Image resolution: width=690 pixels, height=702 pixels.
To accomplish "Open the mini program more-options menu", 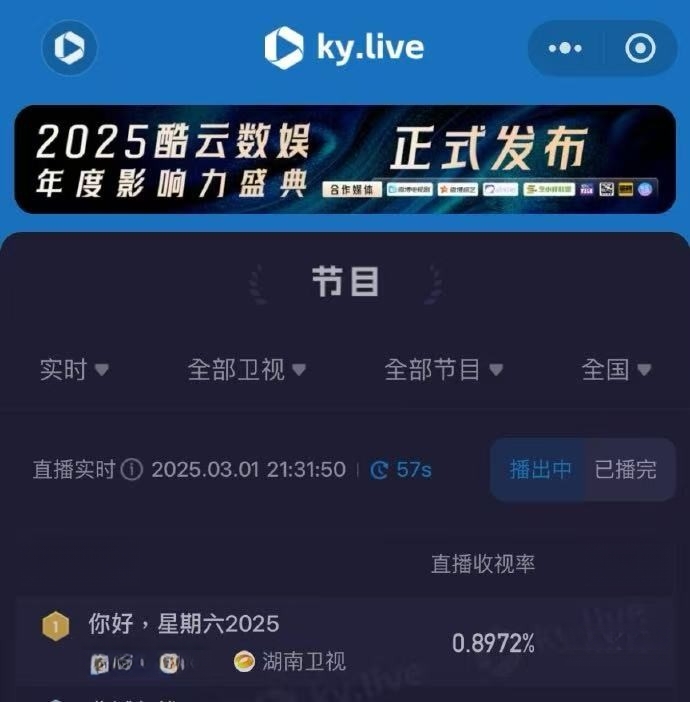I will 565,48.
